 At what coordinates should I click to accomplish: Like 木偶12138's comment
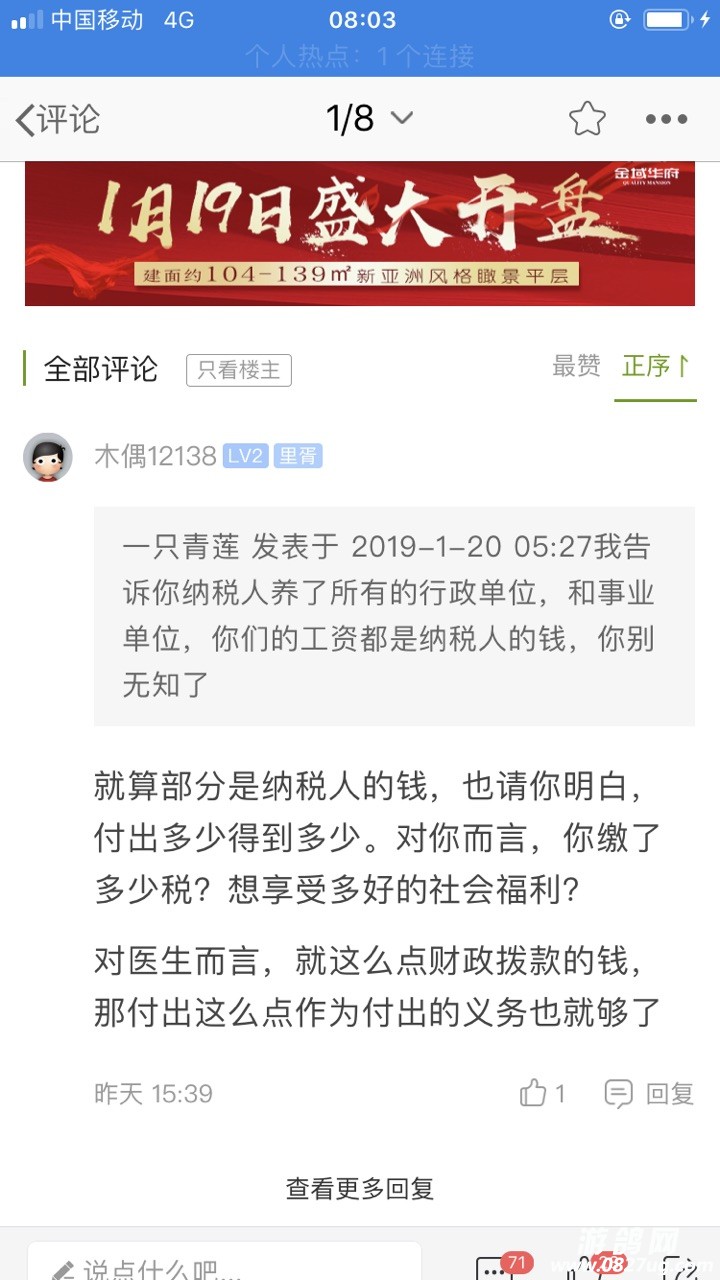click(543, 1093)
